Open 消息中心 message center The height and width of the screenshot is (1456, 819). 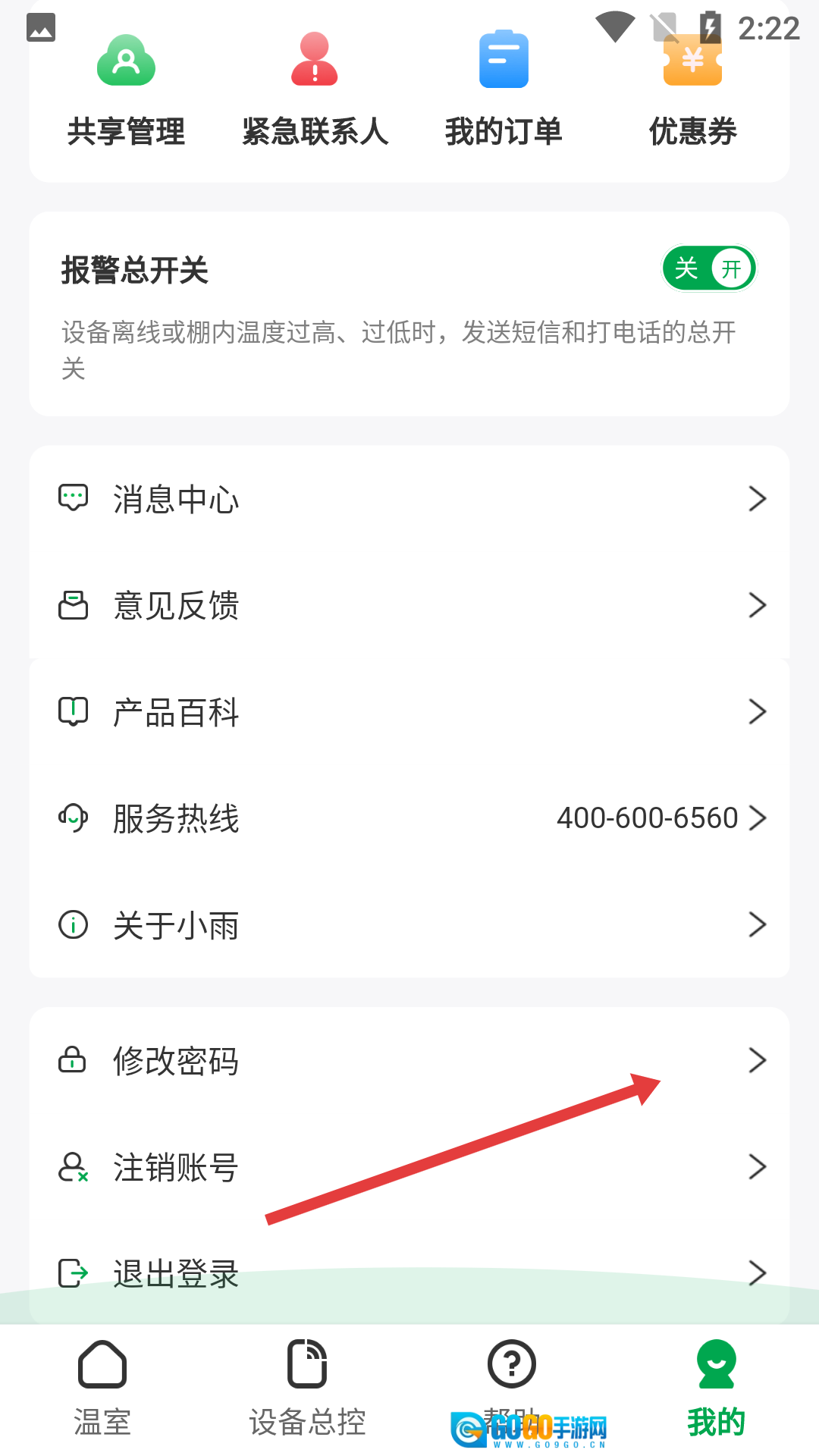(409, 499)
